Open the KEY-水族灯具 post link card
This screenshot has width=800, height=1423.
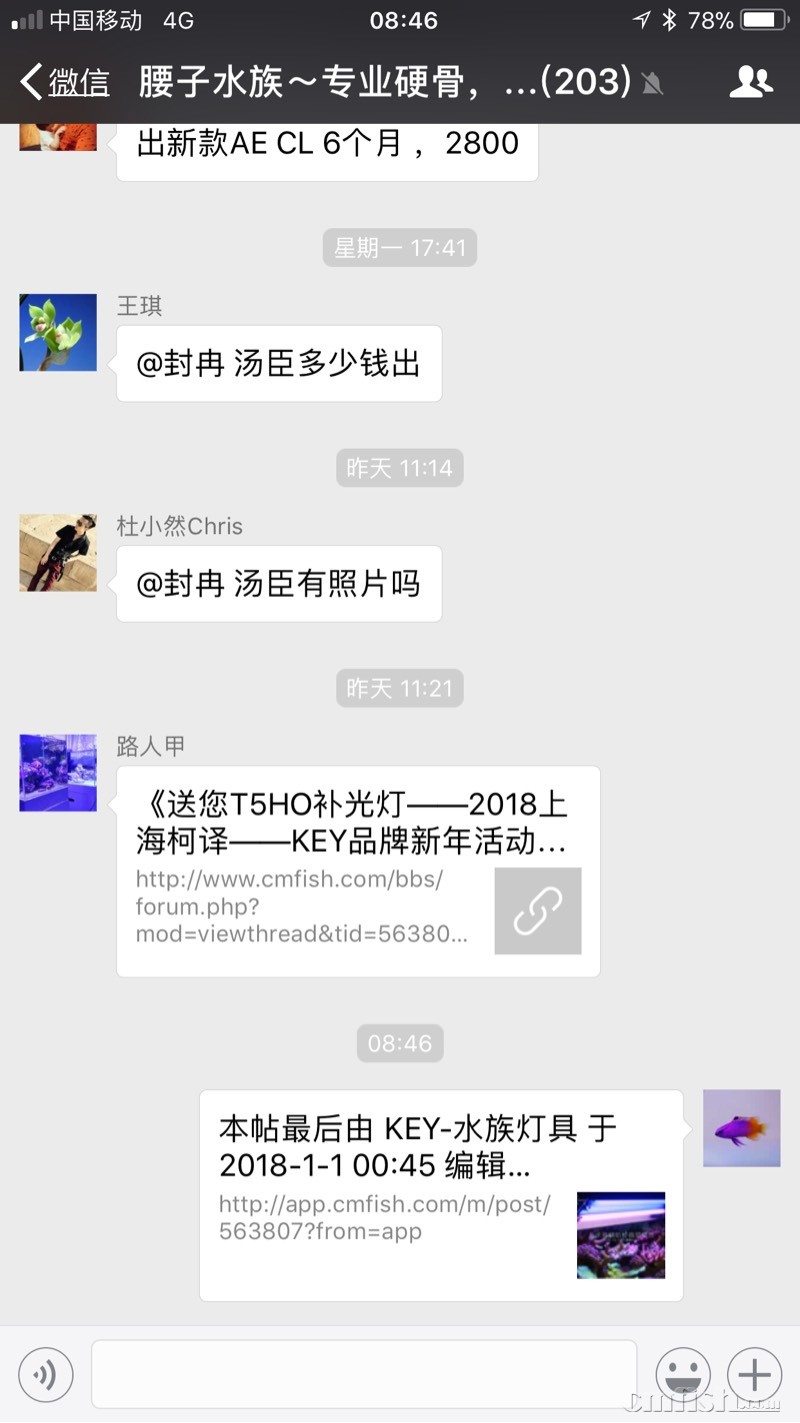[441, 1195]
